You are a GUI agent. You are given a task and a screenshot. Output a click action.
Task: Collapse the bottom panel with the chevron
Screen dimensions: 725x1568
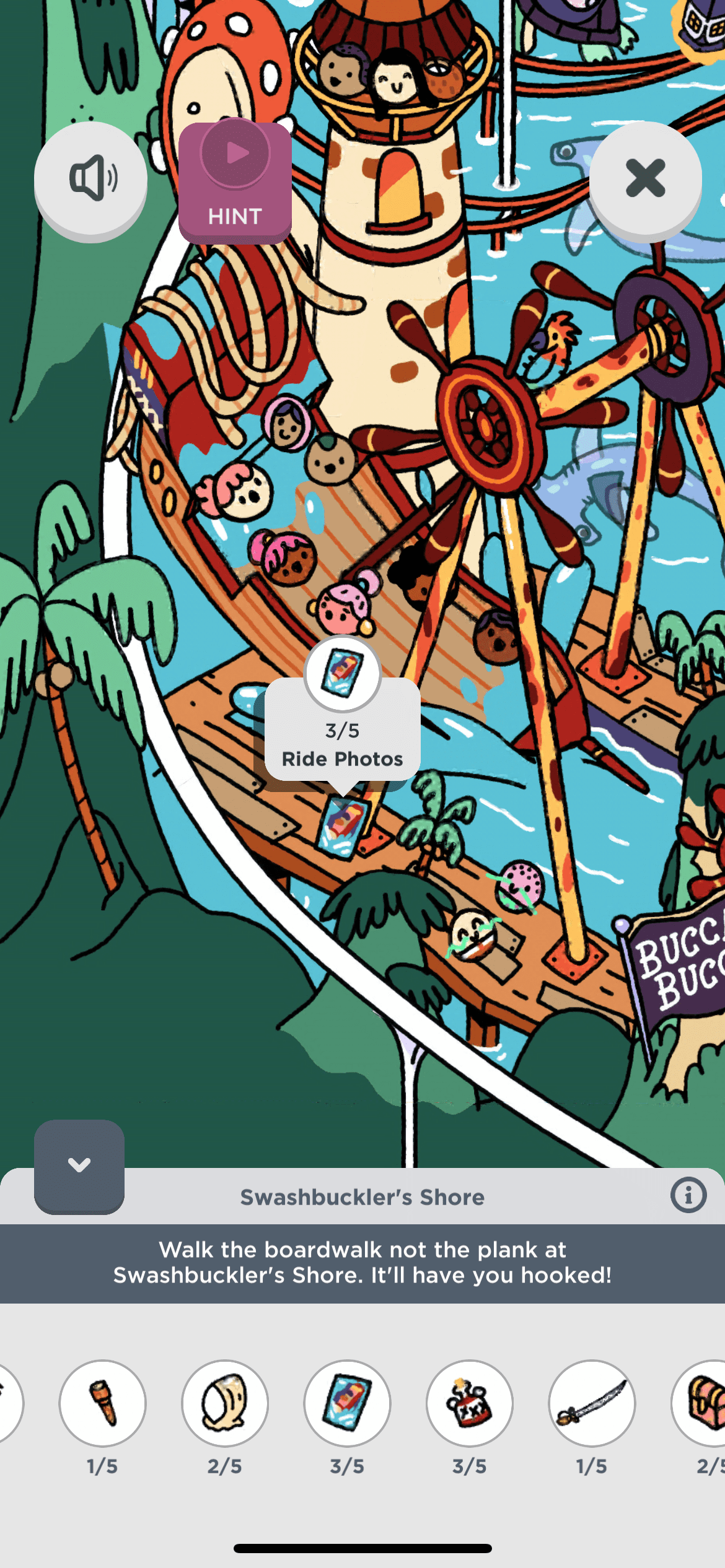coord(79,1165)
